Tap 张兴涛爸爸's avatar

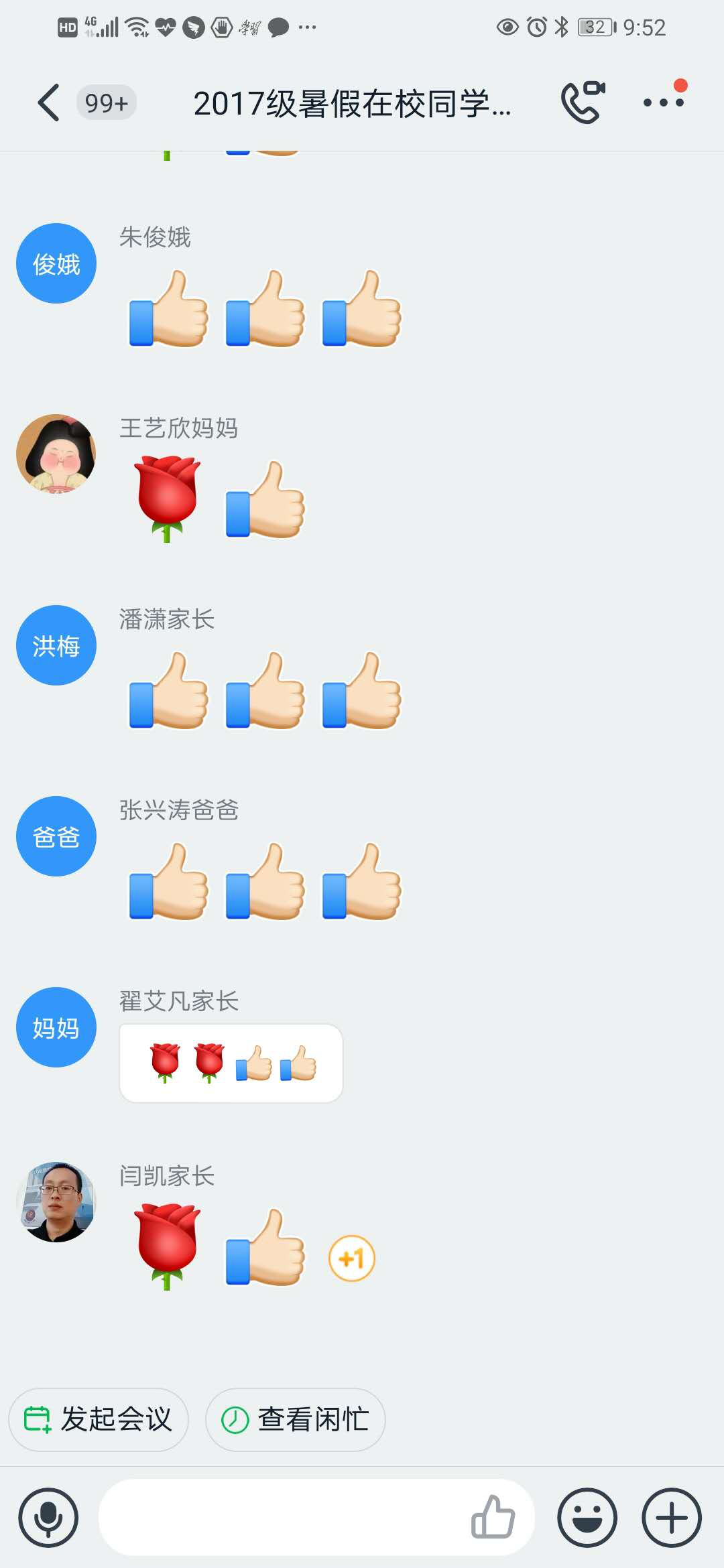click(56, 836)
